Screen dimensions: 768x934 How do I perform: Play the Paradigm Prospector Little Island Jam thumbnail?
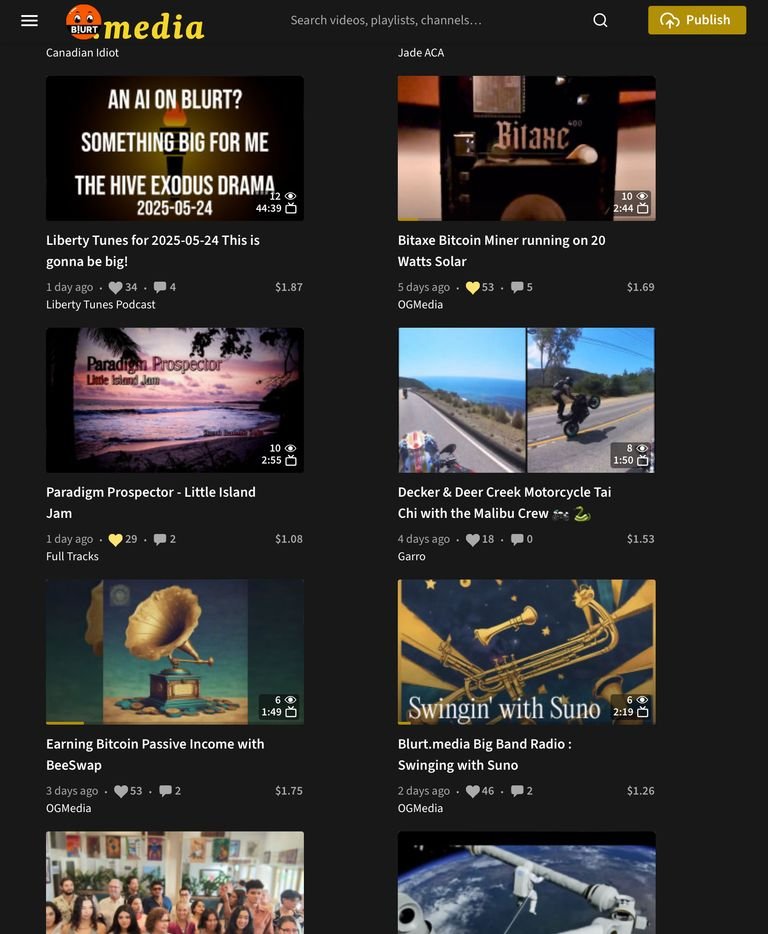174,400
